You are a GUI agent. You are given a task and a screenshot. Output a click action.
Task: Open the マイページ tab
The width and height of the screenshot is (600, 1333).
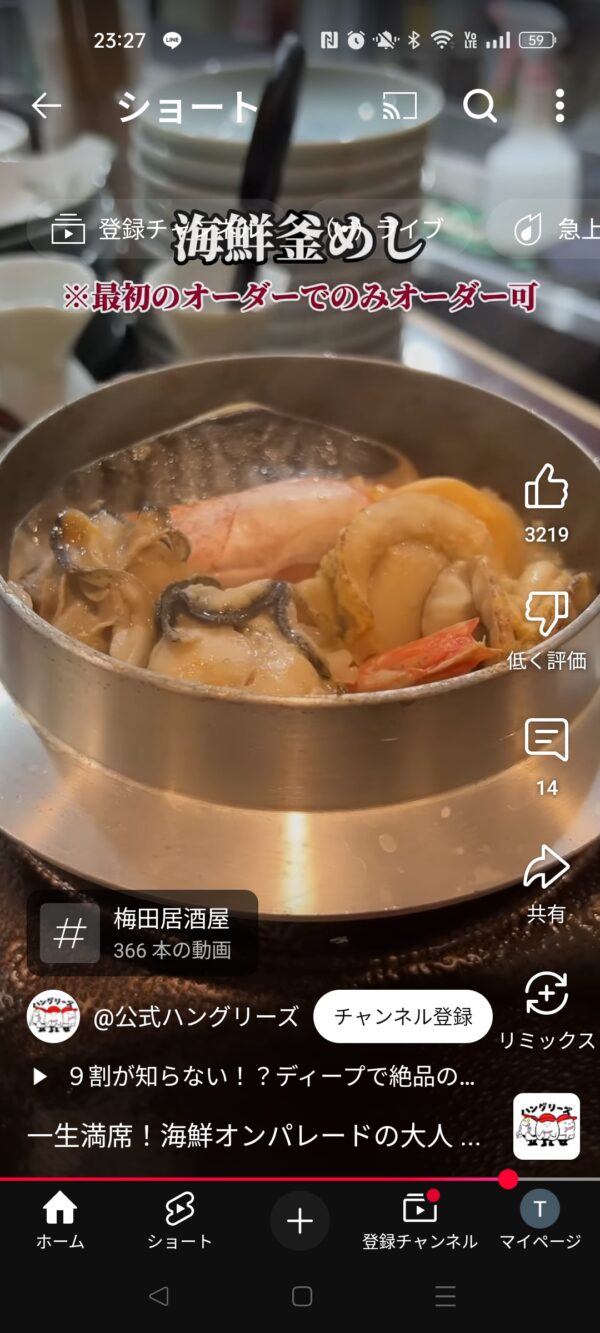(x=540, y=1222)
